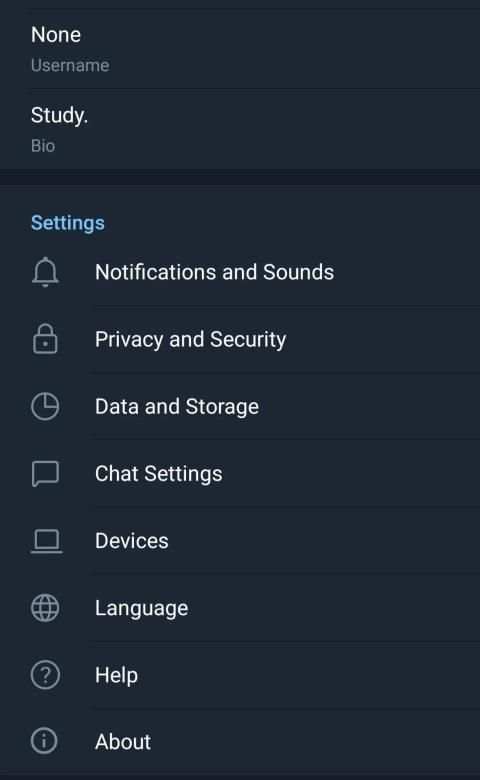Open the Help section
This screenshot has width=480, height=780.
(240, 675)
